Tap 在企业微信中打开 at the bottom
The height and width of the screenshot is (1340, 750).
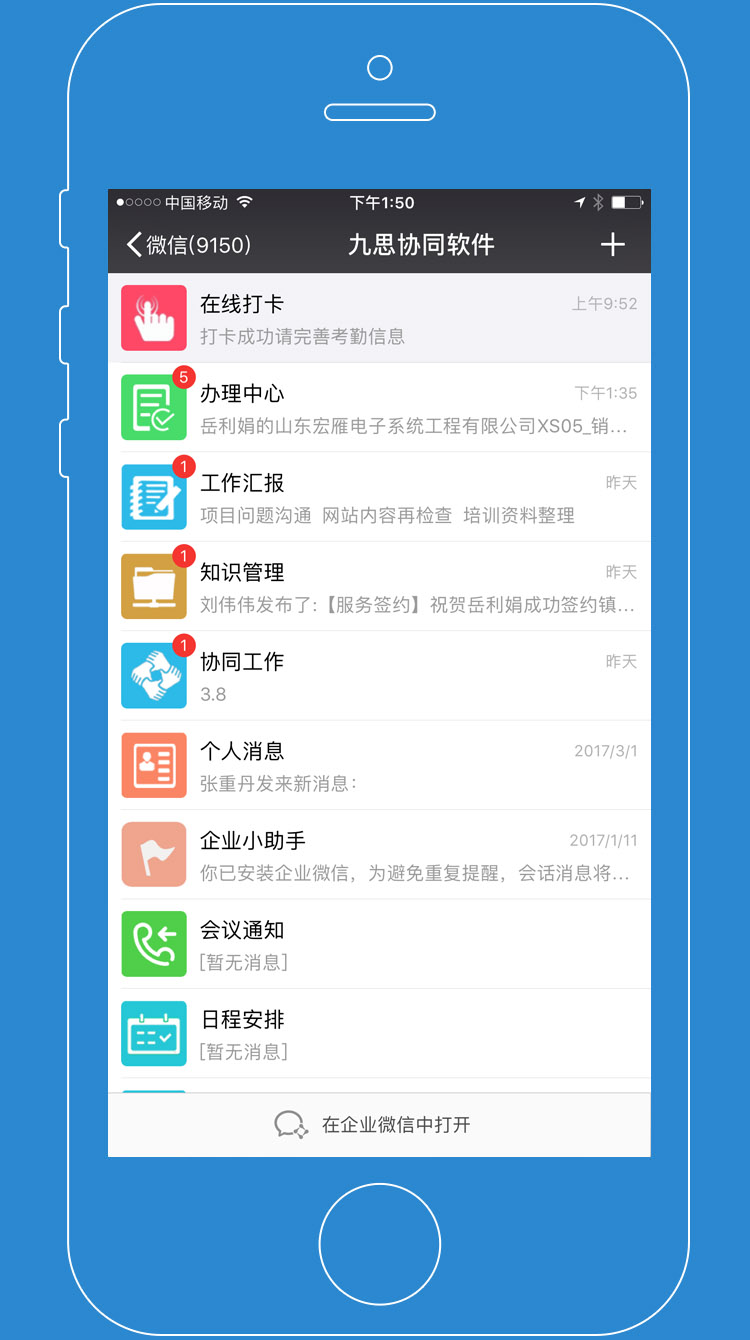(378, 1125)
